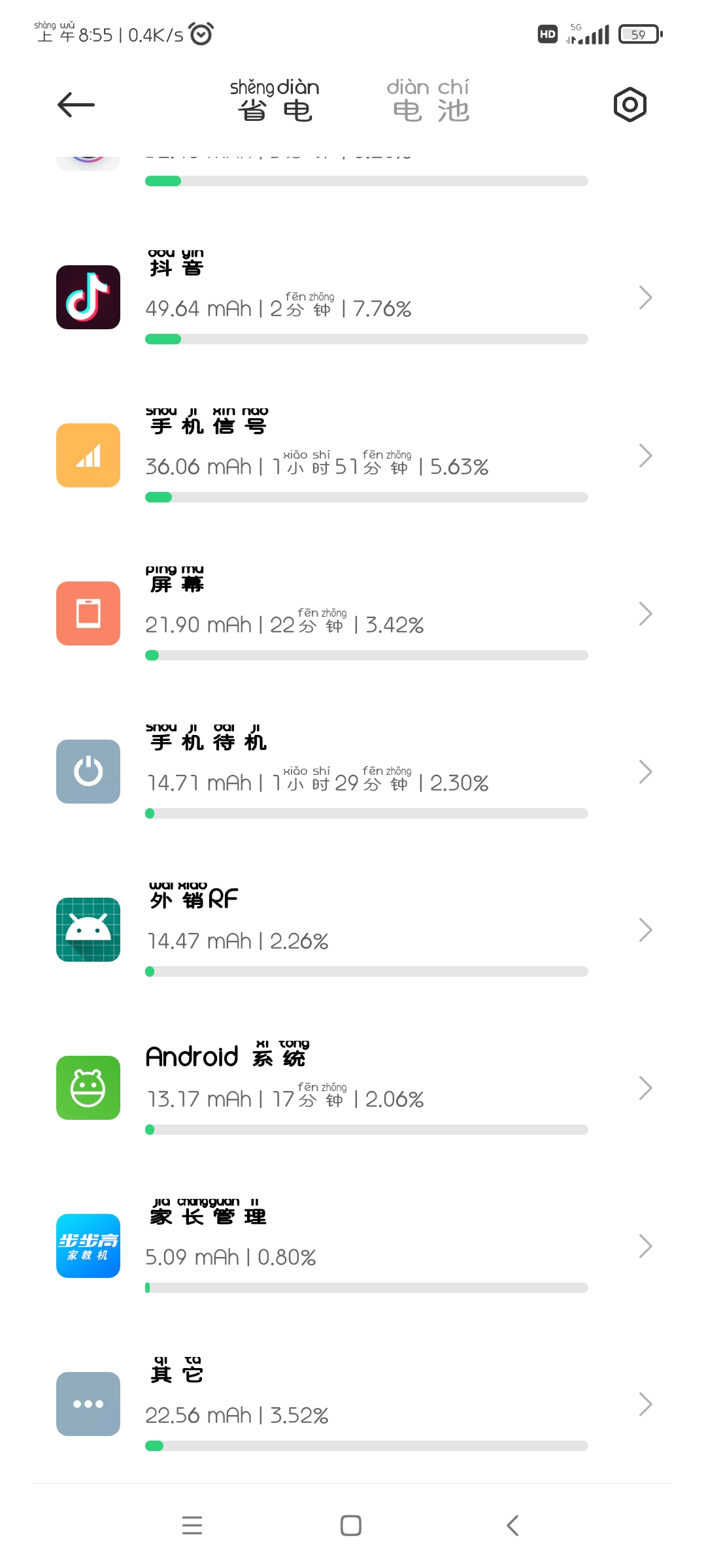Open recent apps from navigation bar
The height and width of the screenshot is (1568, 706).
click(192, 1526)
